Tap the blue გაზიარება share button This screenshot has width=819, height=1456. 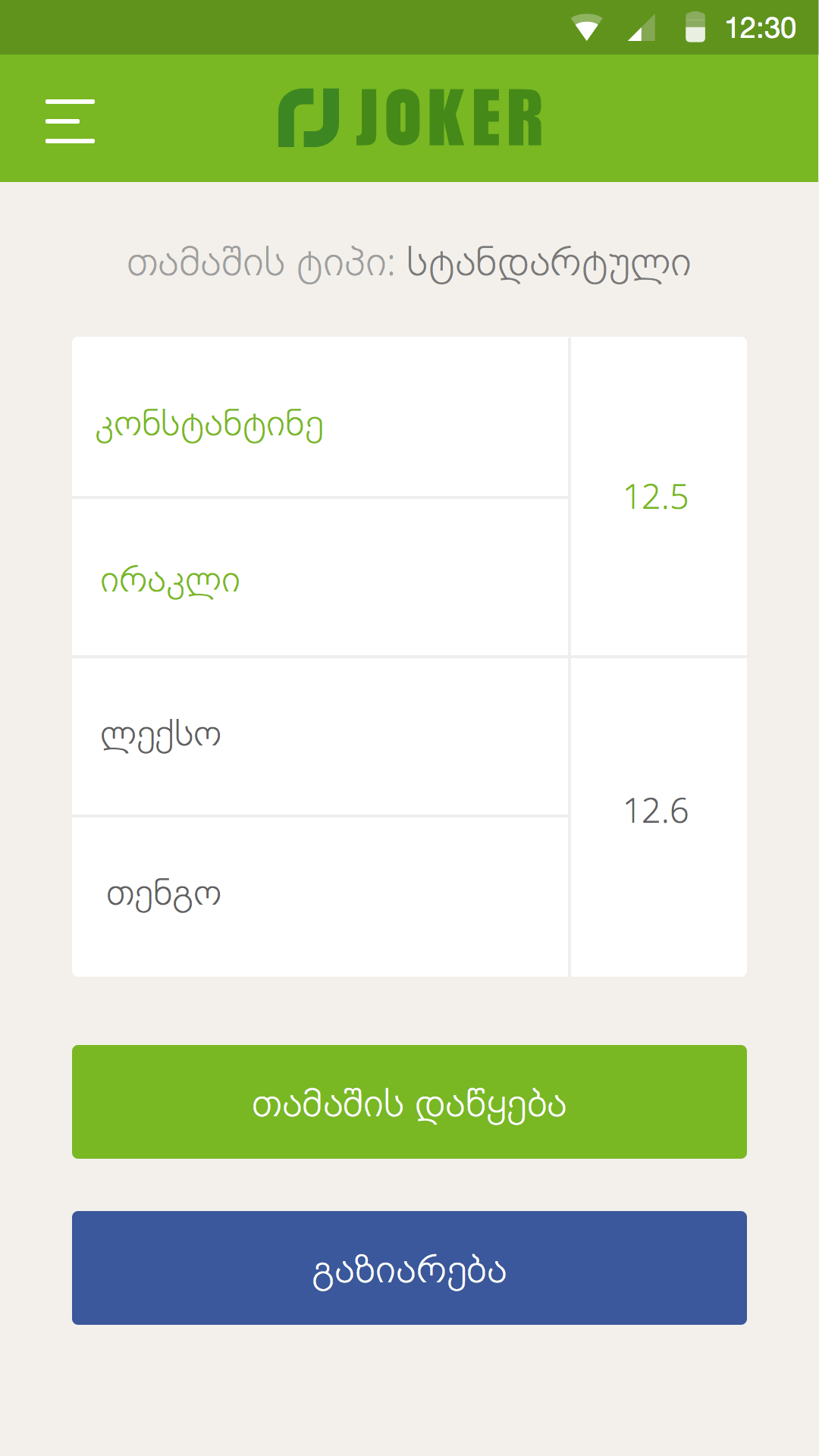pyautogui.click(x=409, y=1268)
